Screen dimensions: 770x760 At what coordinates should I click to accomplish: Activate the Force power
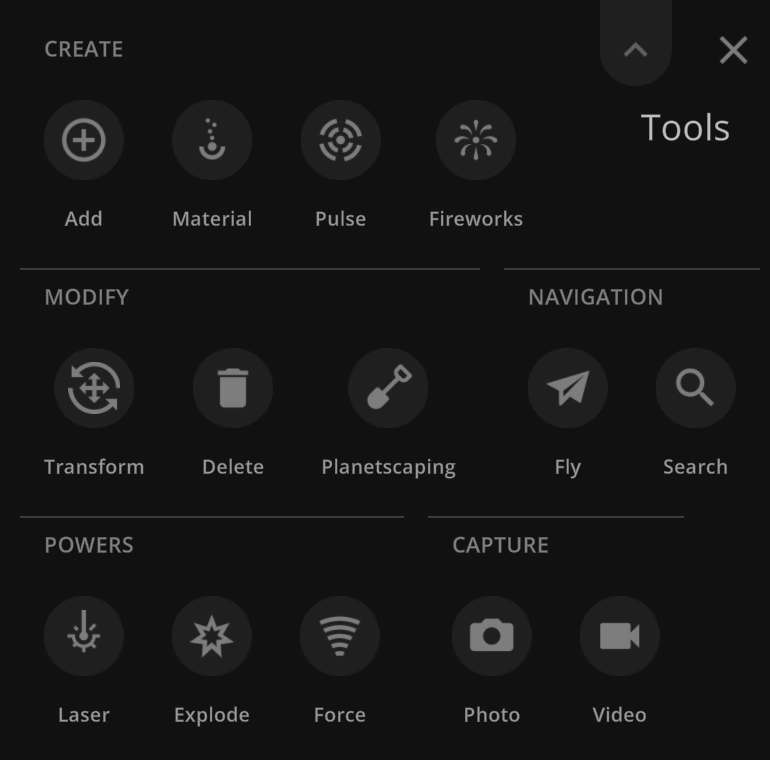pyautogui.click(x=340, y=636)
